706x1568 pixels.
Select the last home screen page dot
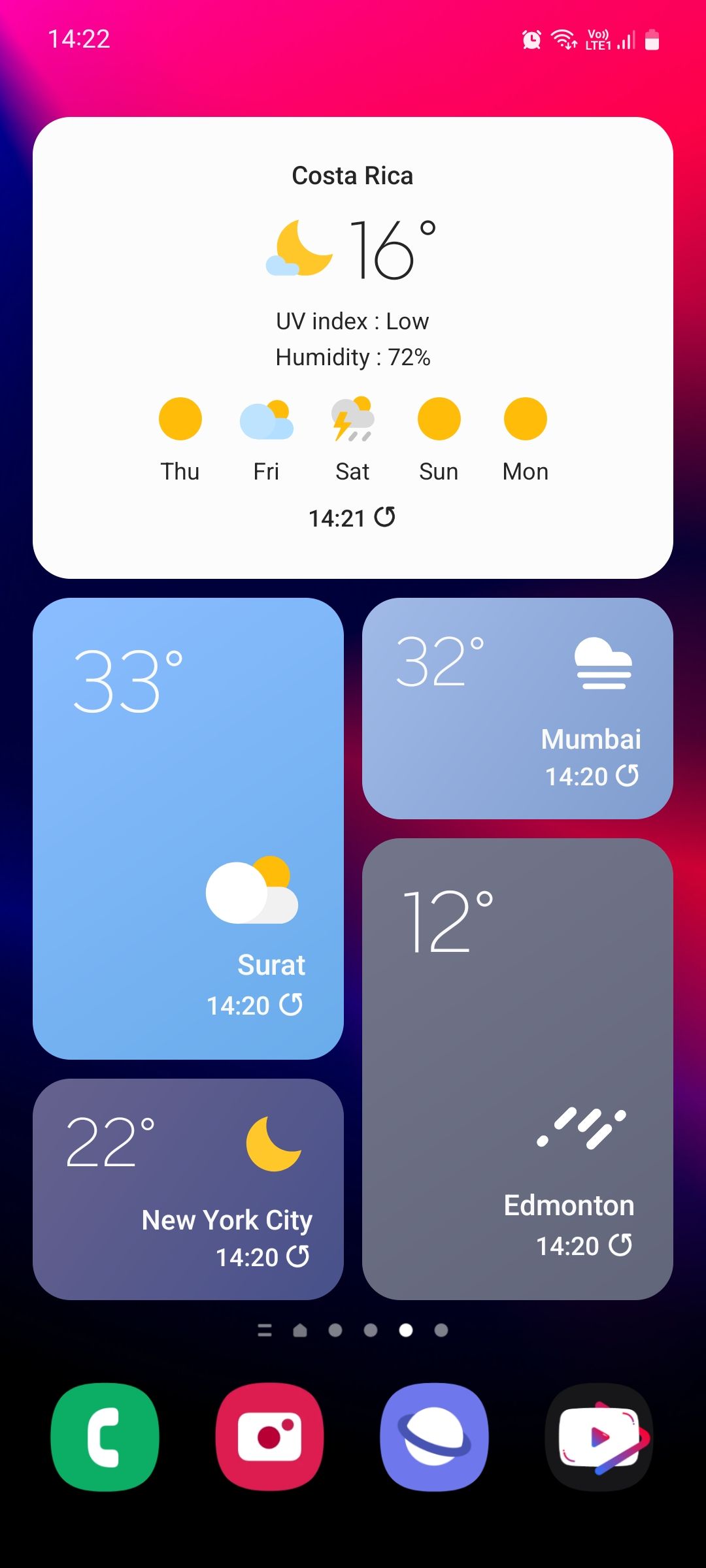[439, 1330]
